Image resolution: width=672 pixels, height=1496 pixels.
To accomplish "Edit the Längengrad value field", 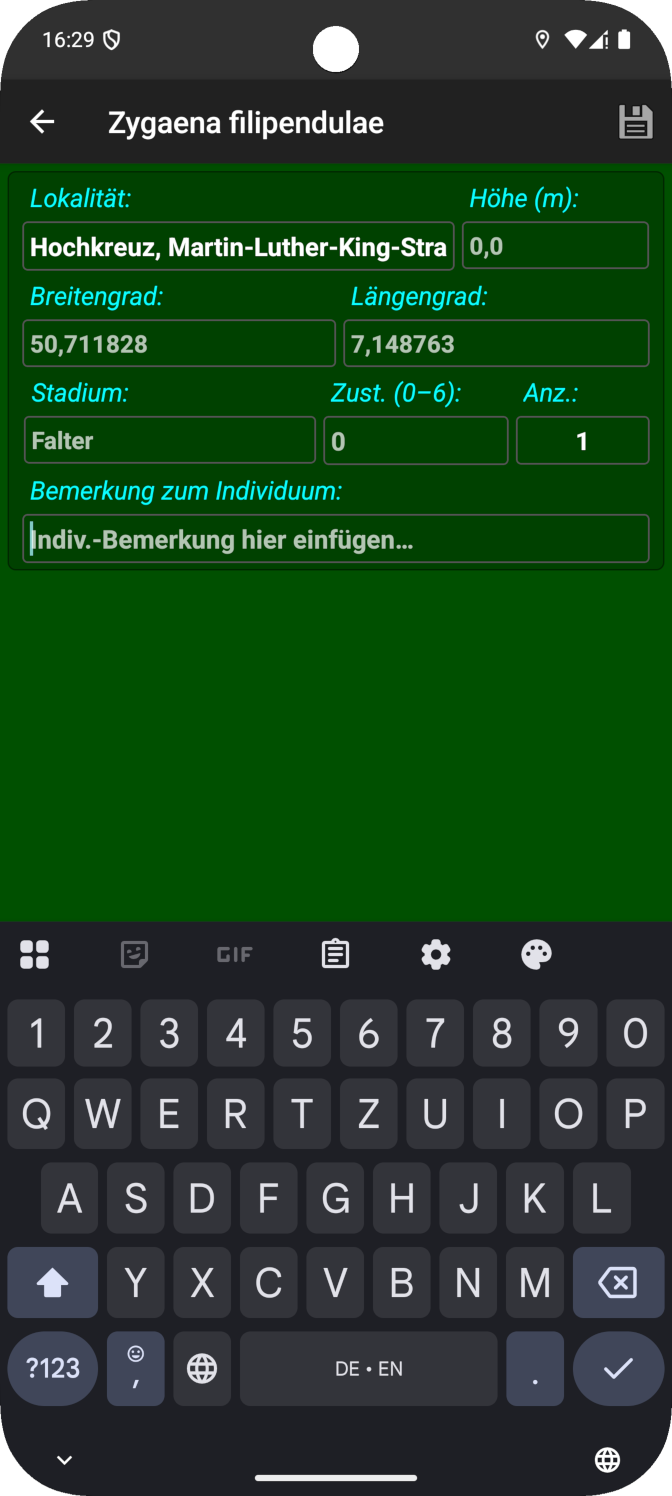I will 496,344.
